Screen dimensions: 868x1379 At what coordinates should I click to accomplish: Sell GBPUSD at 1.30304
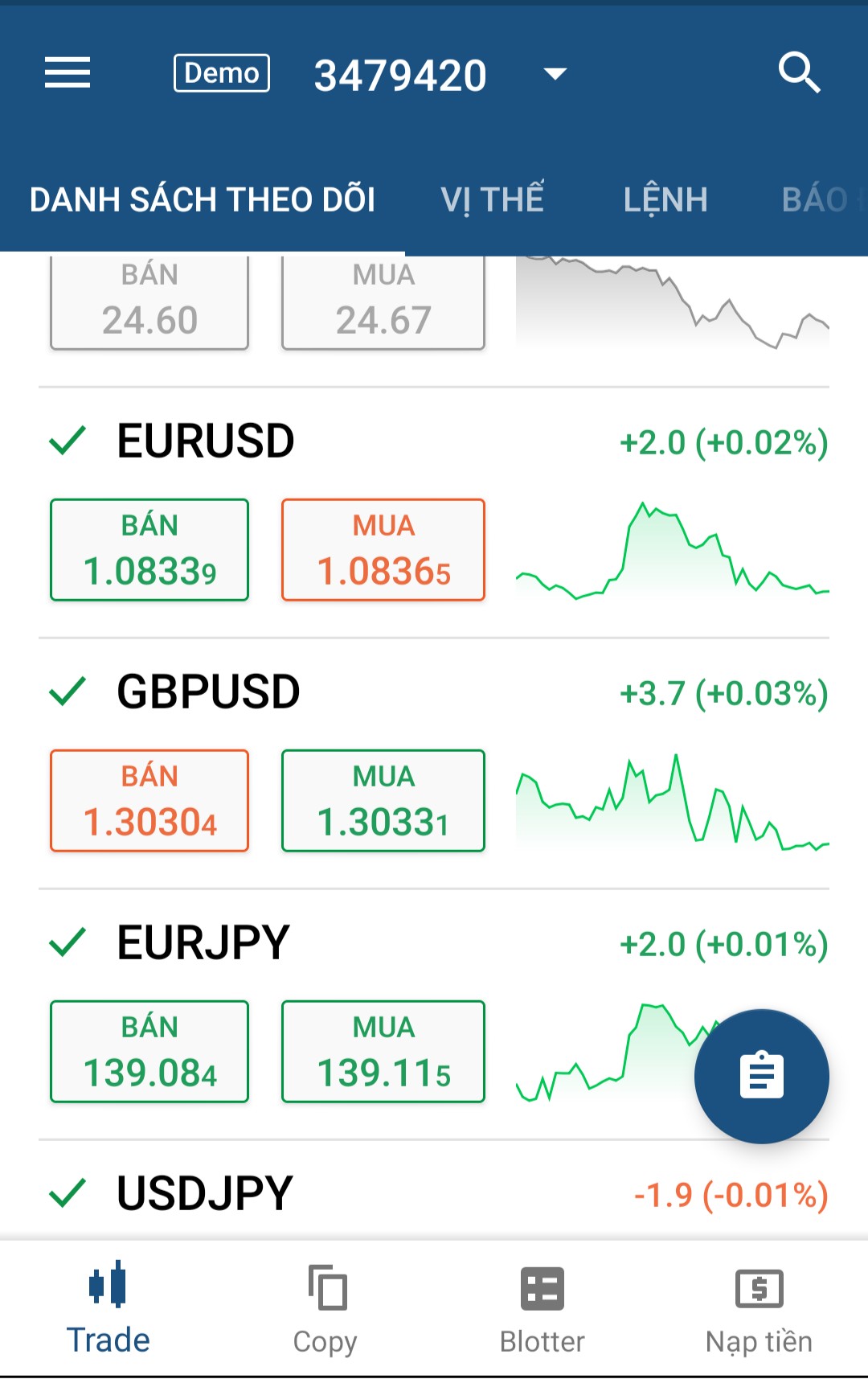pyautogui.click(x=149, y=801)
